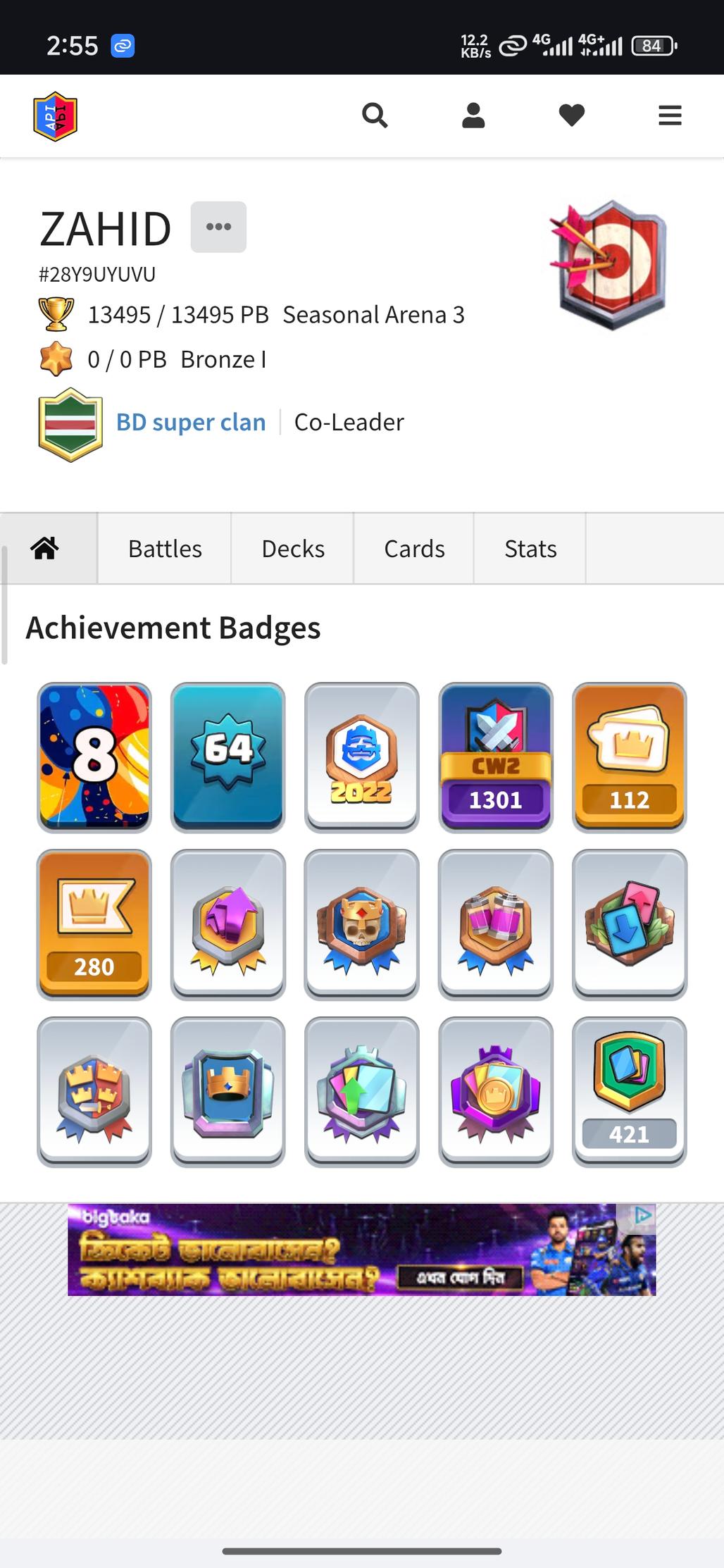Switch to the Decks tab
The height and width of the screenshot is (1568, 724).
tap(293, 549)
